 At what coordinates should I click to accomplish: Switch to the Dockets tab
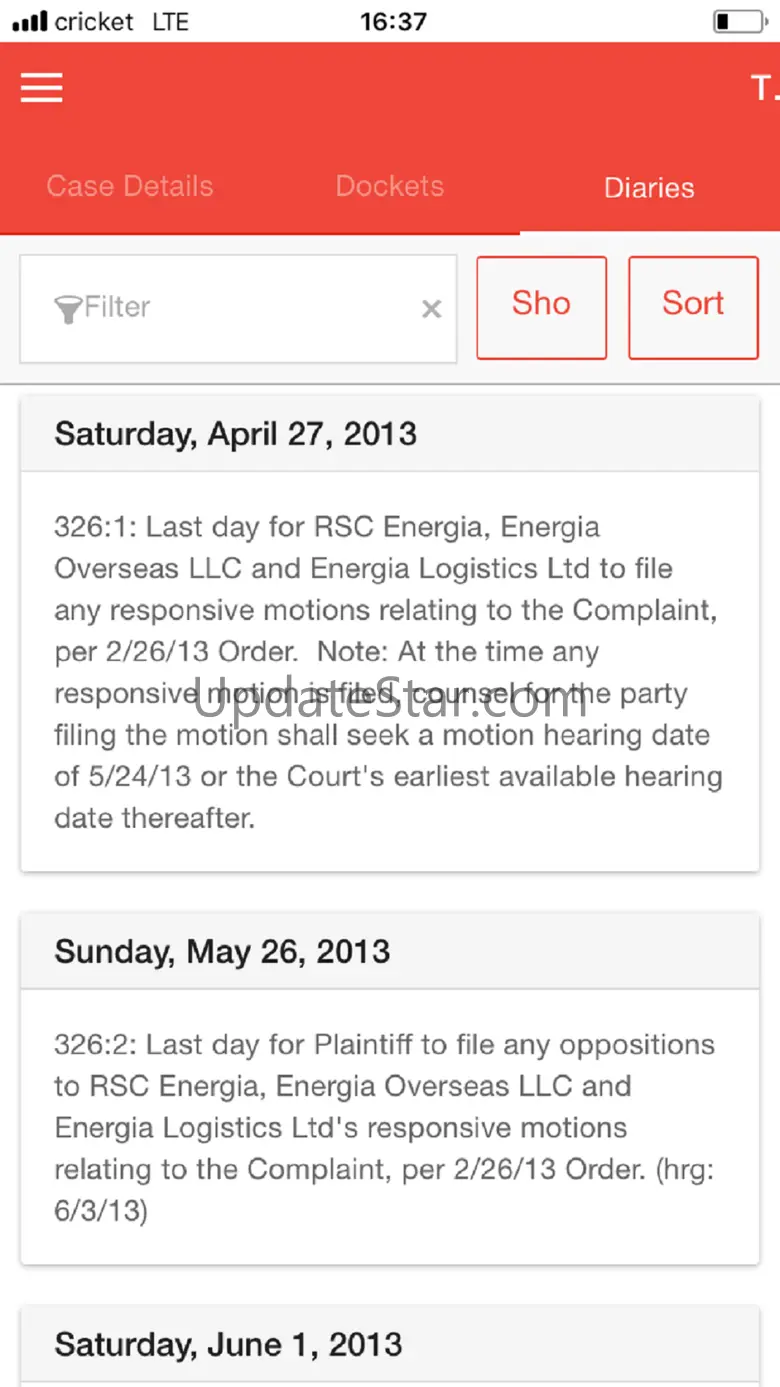coord(390,186)
